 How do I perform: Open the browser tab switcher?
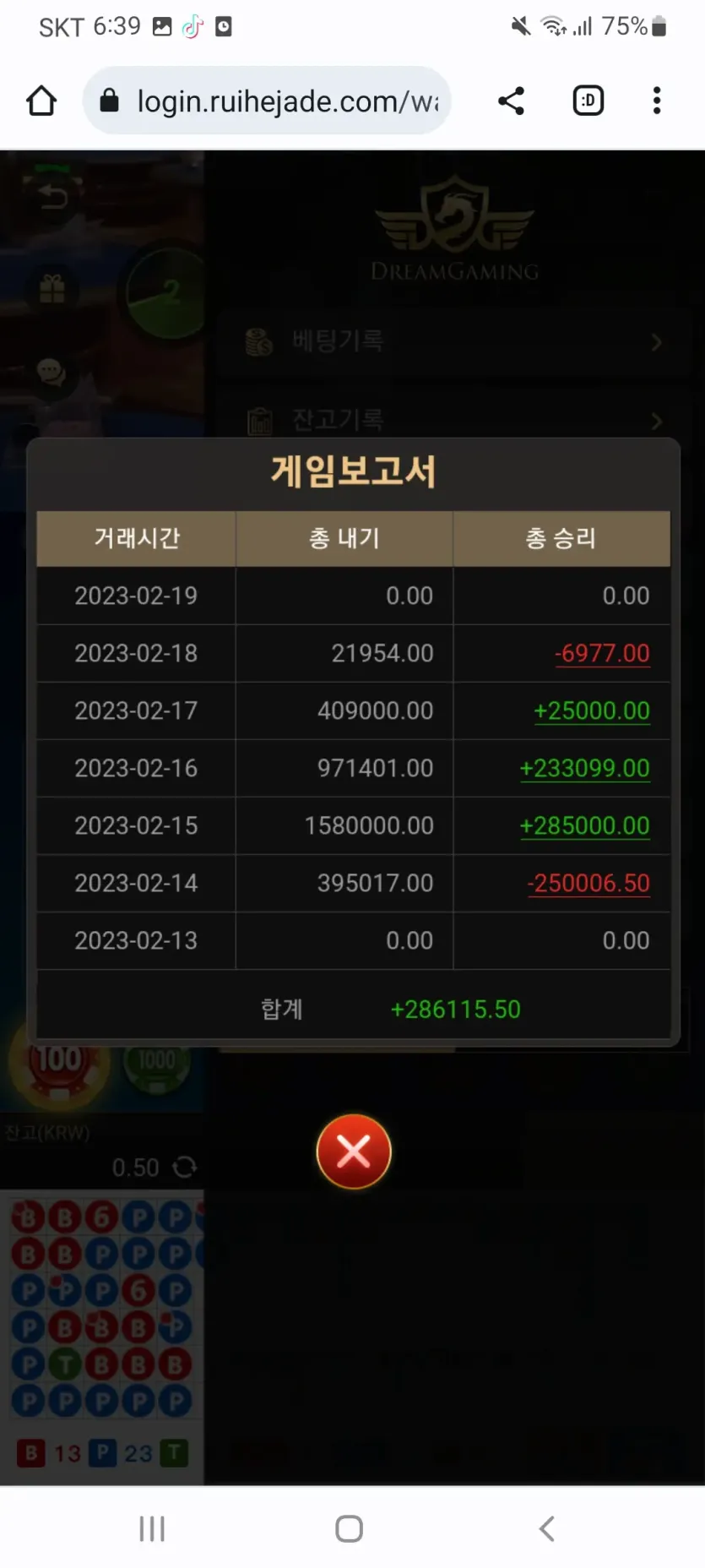pyautogui.click(x=588, y=101)
